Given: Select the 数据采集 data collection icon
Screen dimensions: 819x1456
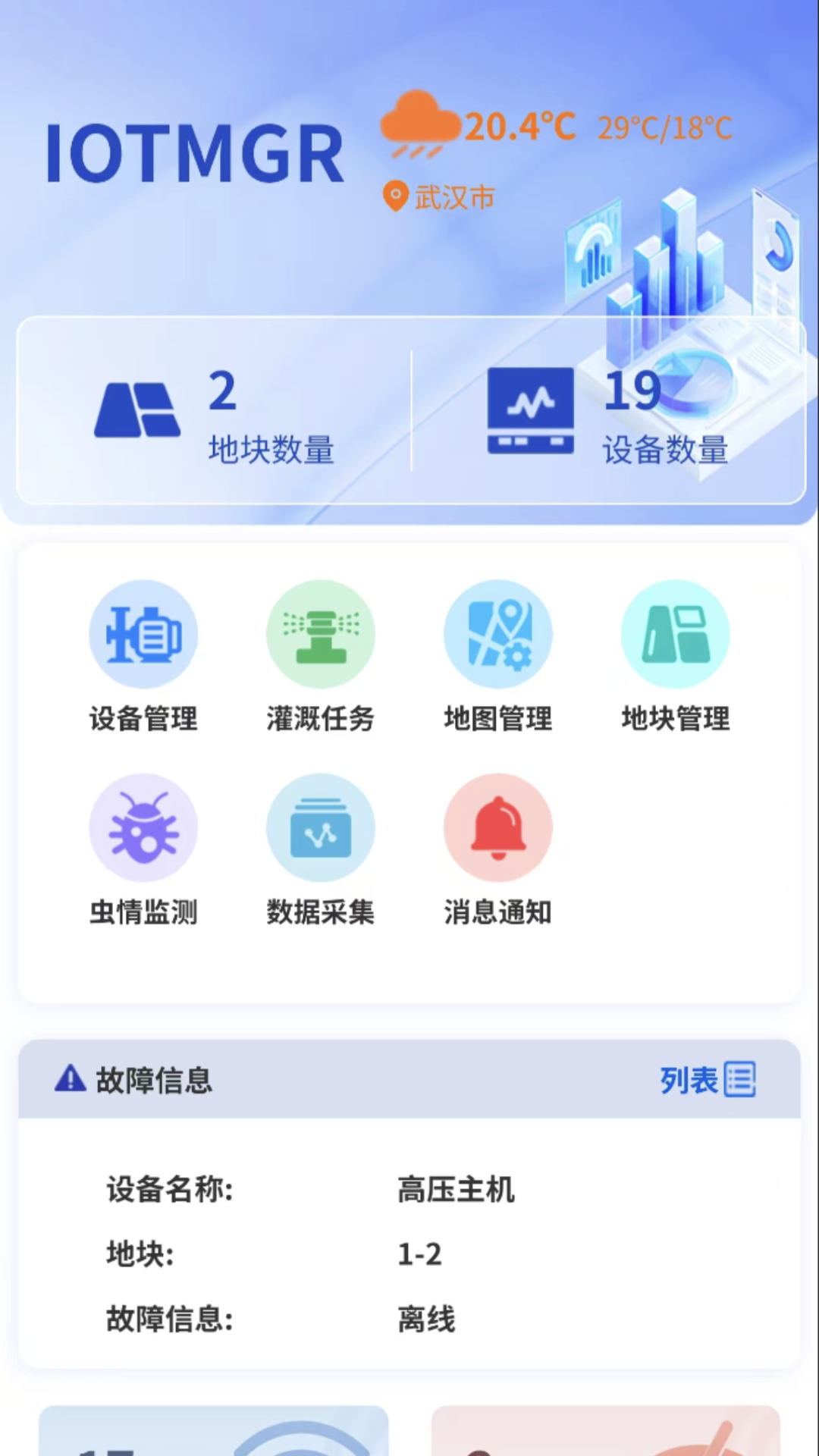Looking at the screenshot, I should click(321, 827).
